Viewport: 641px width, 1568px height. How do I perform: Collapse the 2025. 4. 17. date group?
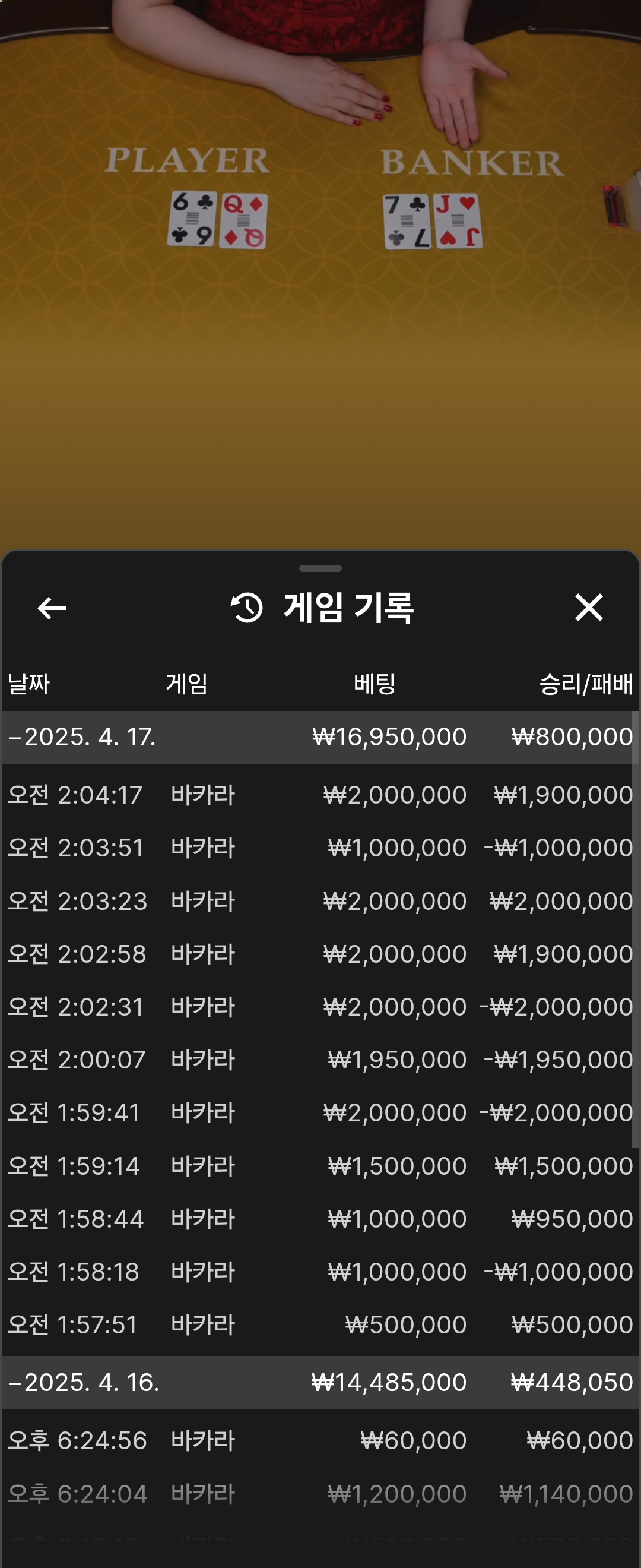tap(82, 737)
